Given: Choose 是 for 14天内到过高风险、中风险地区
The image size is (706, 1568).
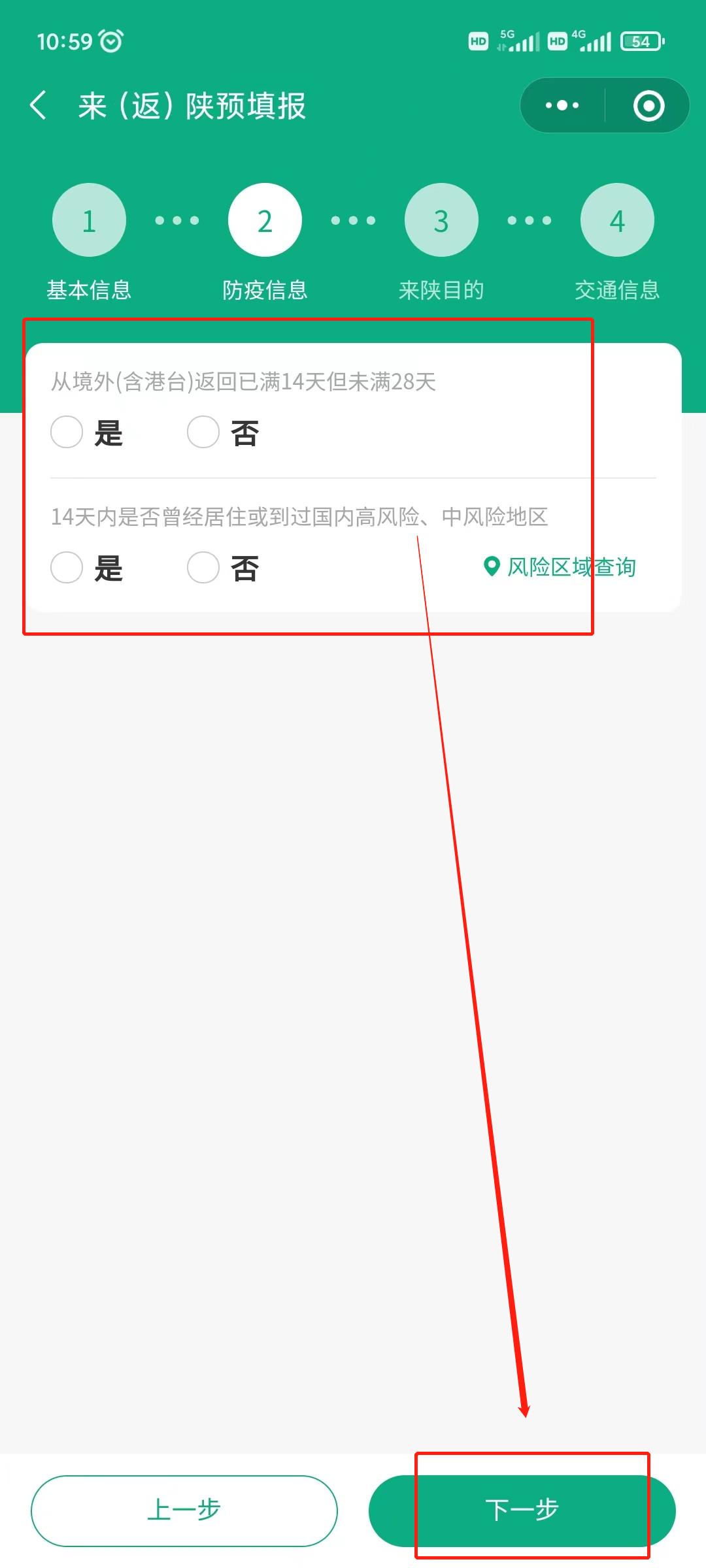Looking at the screenshot, I should (67, 567).
